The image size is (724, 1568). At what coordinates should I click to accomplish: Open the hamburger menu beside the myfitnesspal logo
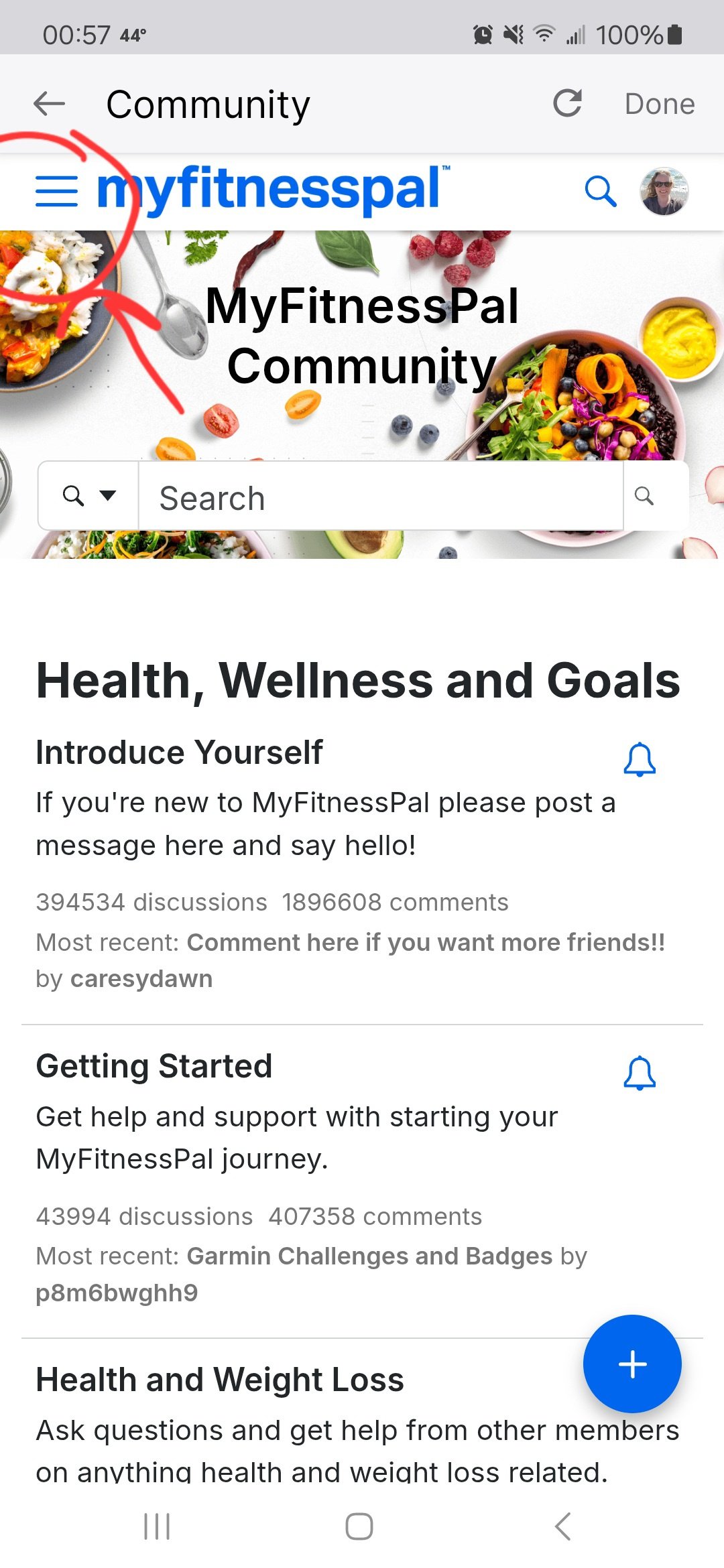pyautogui.click(x=56, y=191)
